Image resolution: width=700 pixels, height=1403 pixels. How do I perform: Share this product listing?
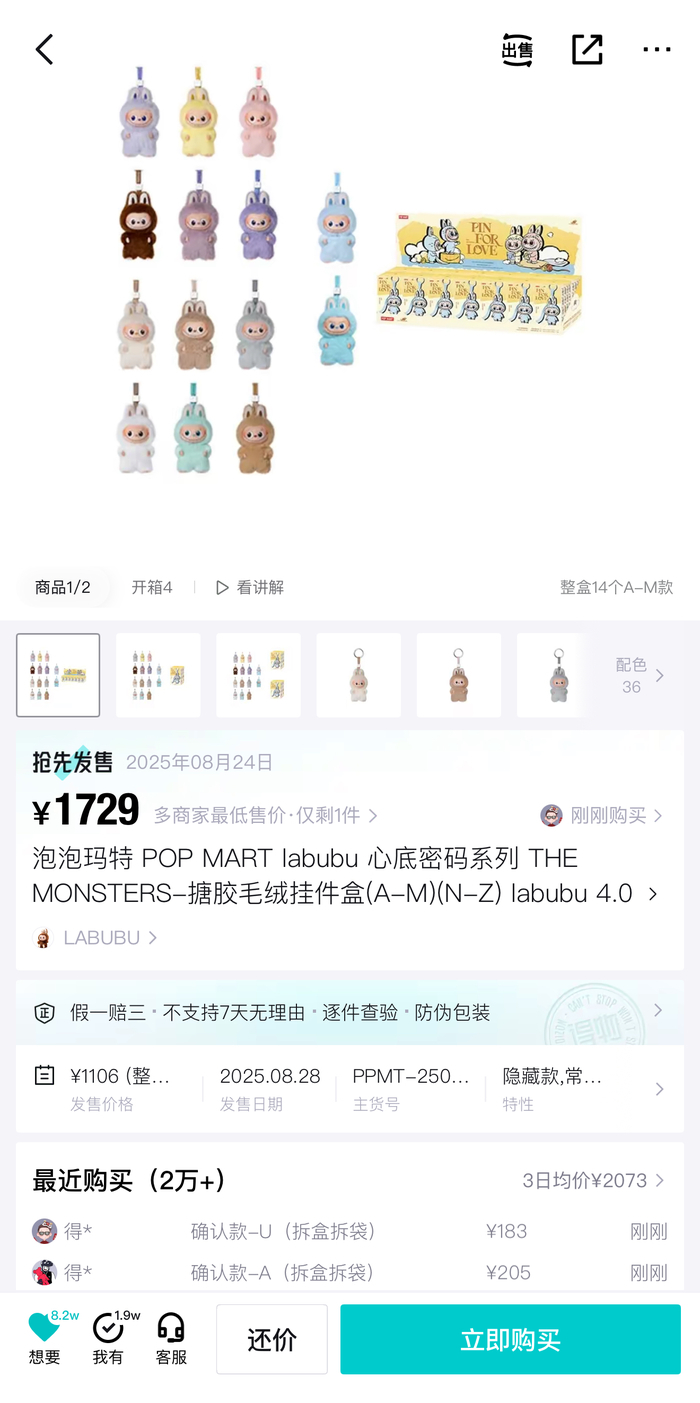click(x=587, y=49)
